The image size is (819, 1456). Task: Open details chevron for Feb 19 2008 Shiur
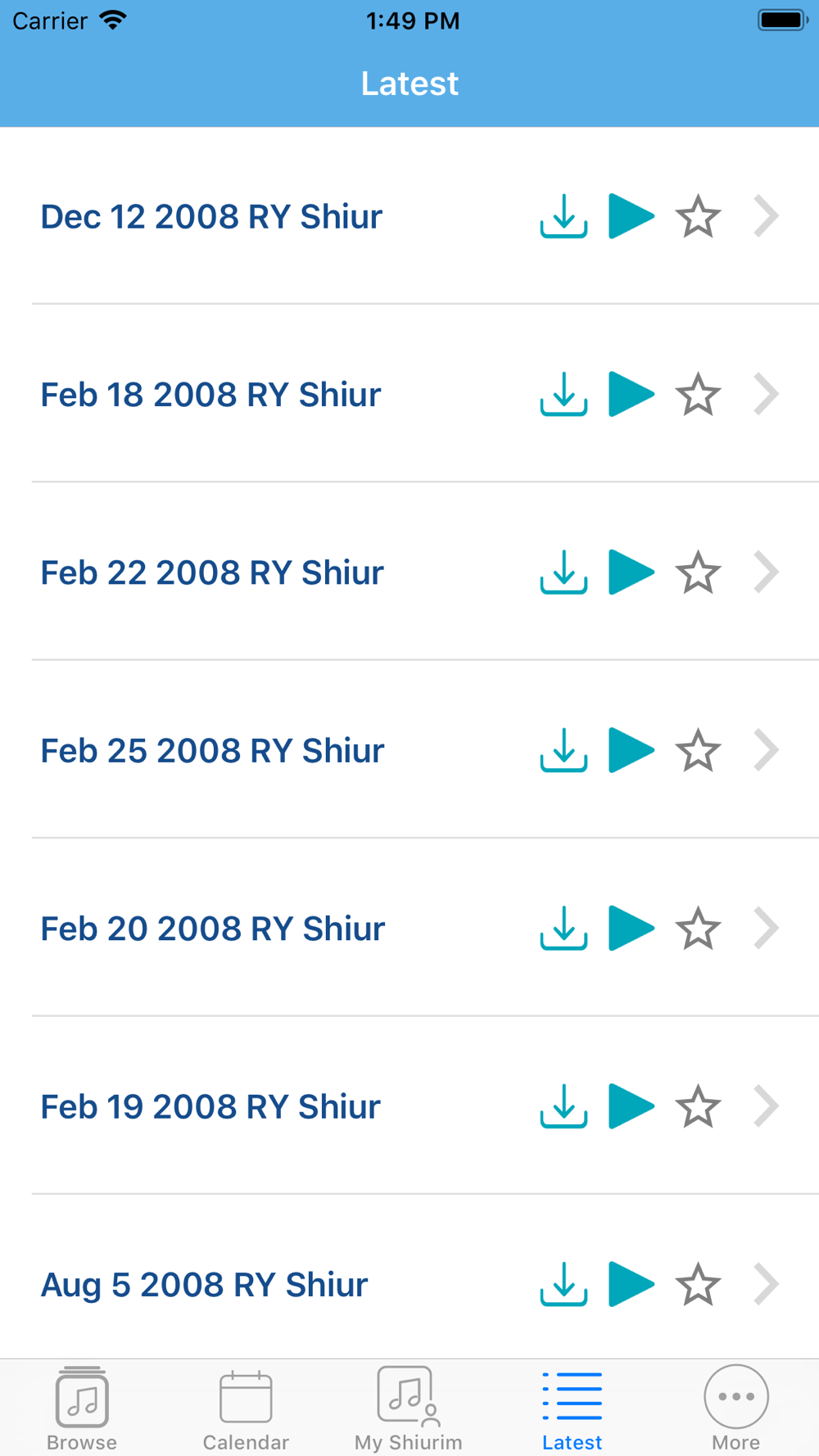(x=766, y=1106)
